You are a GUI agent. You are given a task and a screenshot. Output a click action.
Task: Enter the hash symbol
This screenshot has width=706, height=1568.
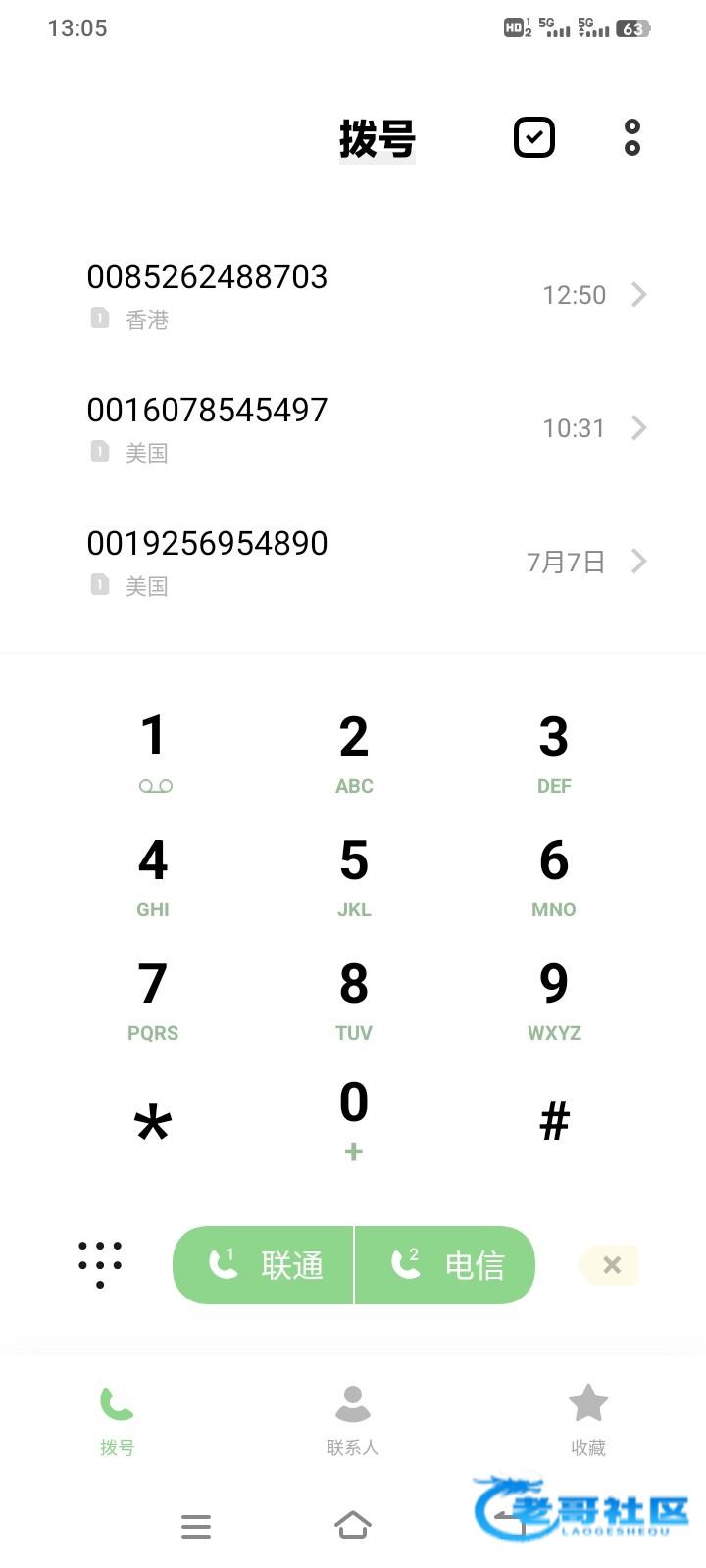[554, 1120]
